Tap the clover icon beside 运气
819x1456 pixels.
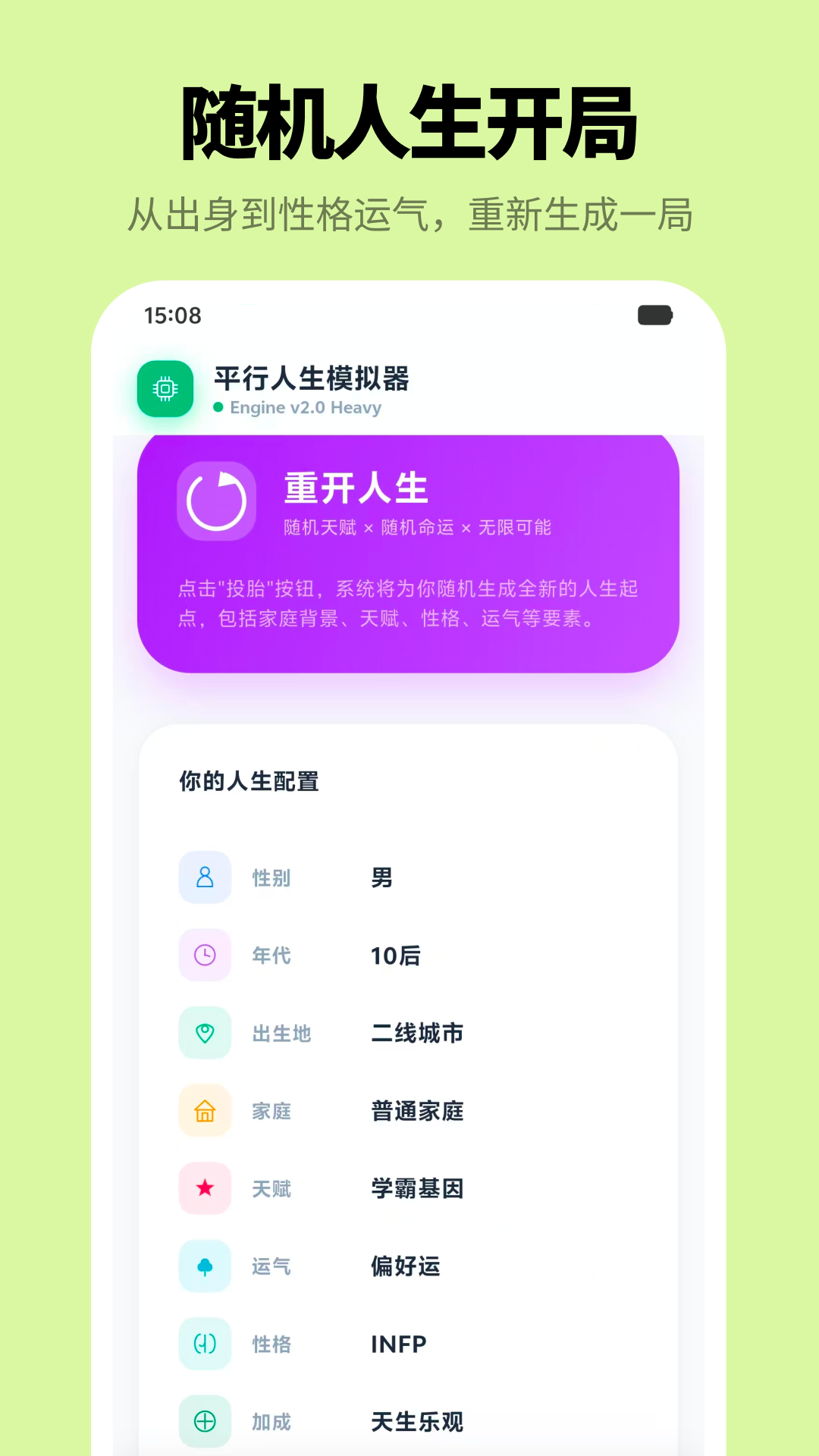click(205, 1266)
